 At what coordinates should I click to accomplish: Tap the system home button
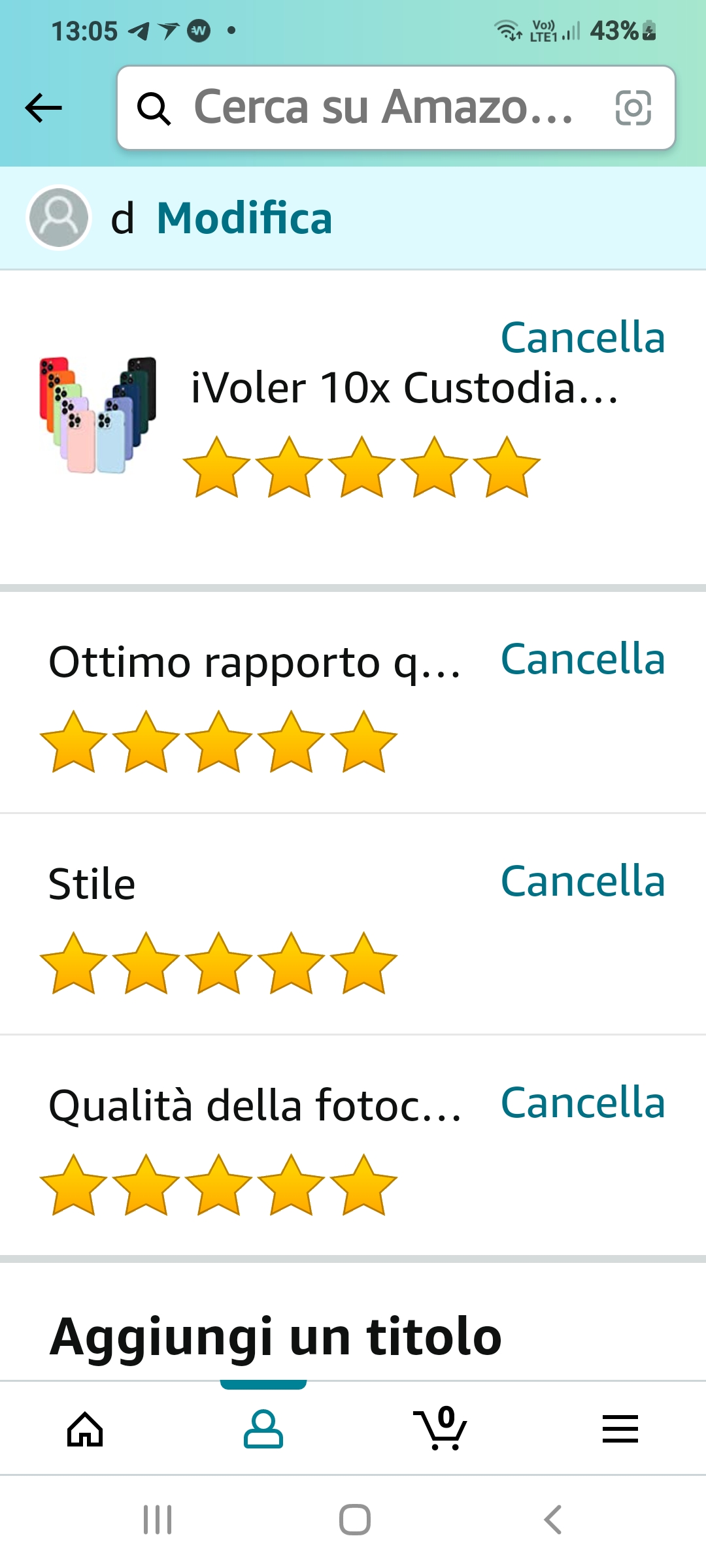pyautogui.click(x=354, y=1520)
